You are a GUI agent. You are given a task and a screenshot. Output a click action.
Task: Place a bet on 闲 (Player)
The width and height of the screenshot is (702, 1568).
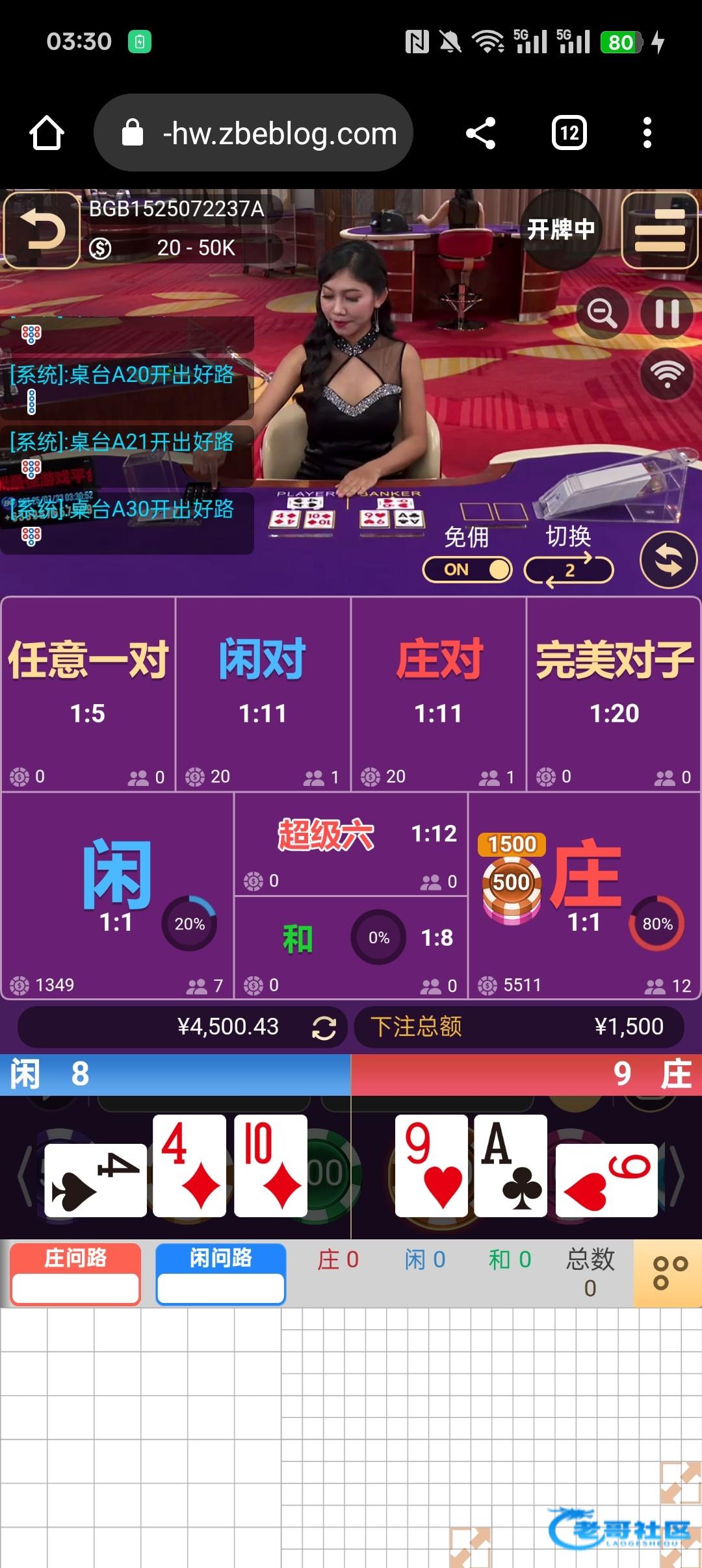pos(117,895)
